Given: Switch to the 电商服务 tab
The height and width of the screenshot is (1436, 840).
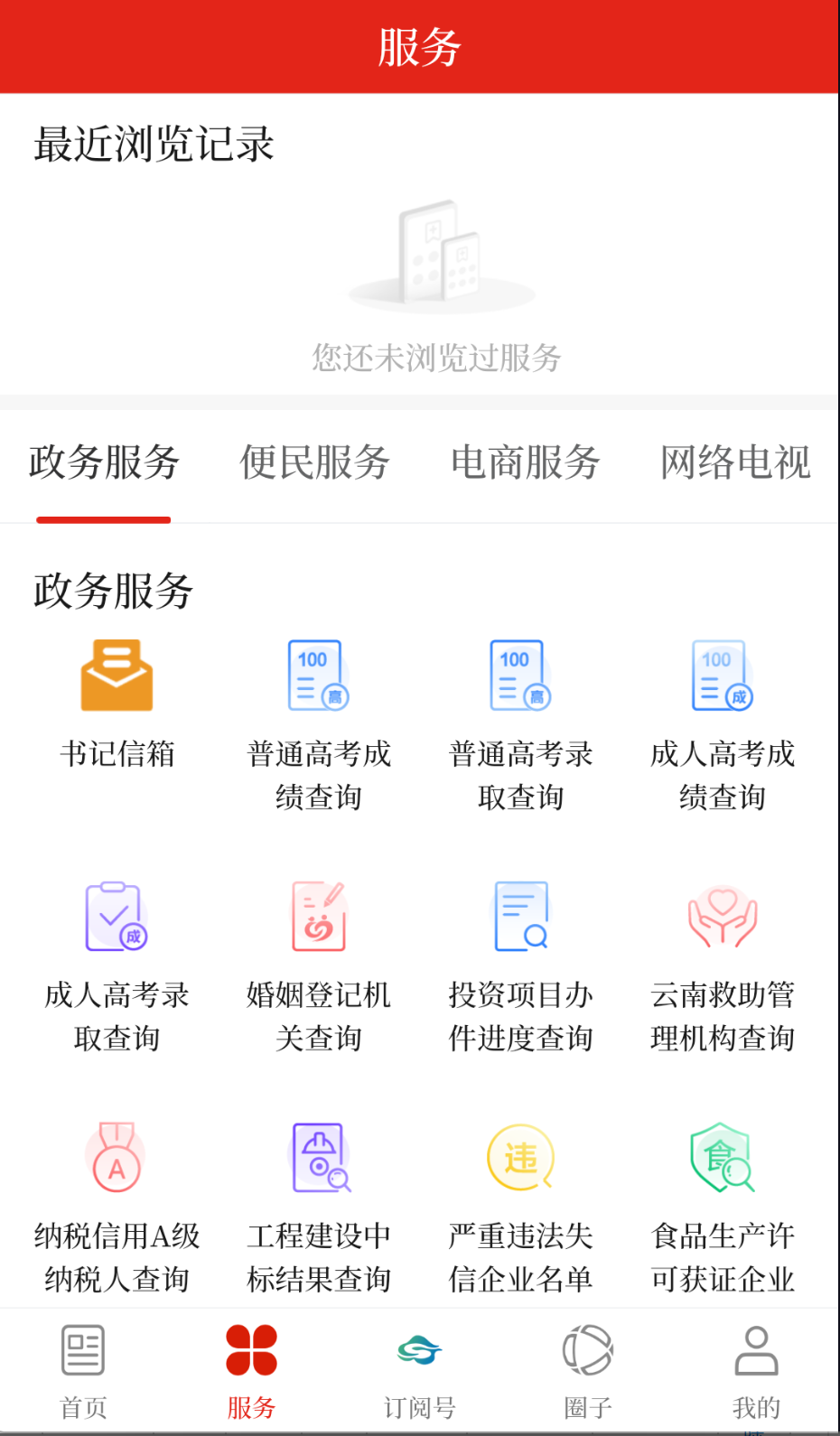Looking at the screenshot, I should pos(526,462).
